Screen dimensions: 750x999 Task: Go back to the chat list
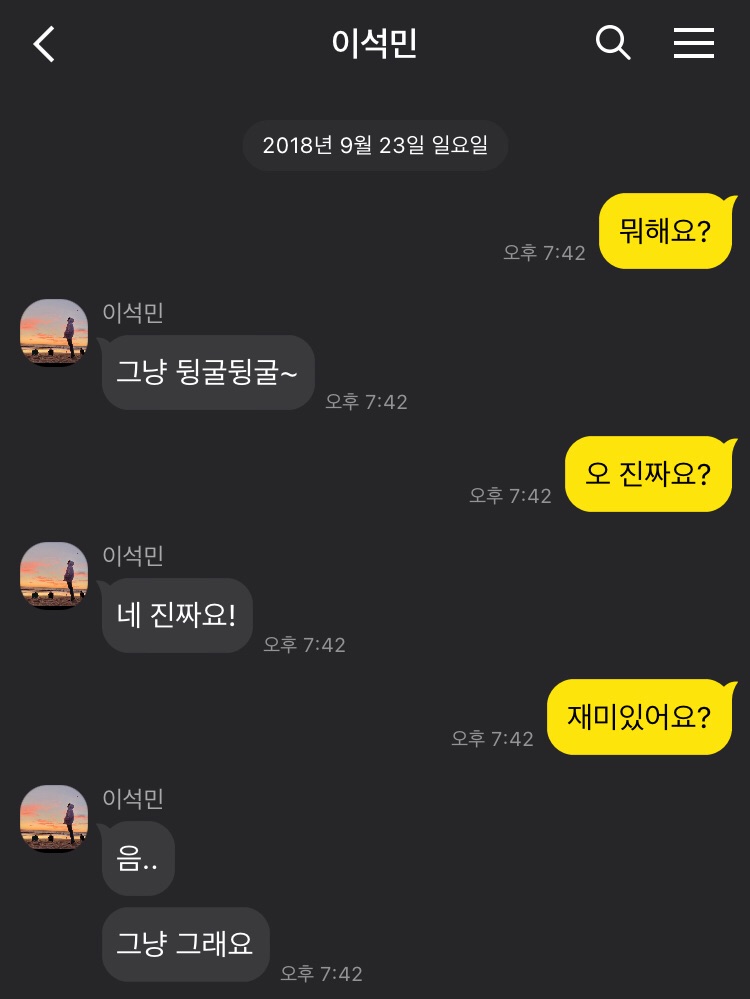pyautogui.click(x=44, y=44)
